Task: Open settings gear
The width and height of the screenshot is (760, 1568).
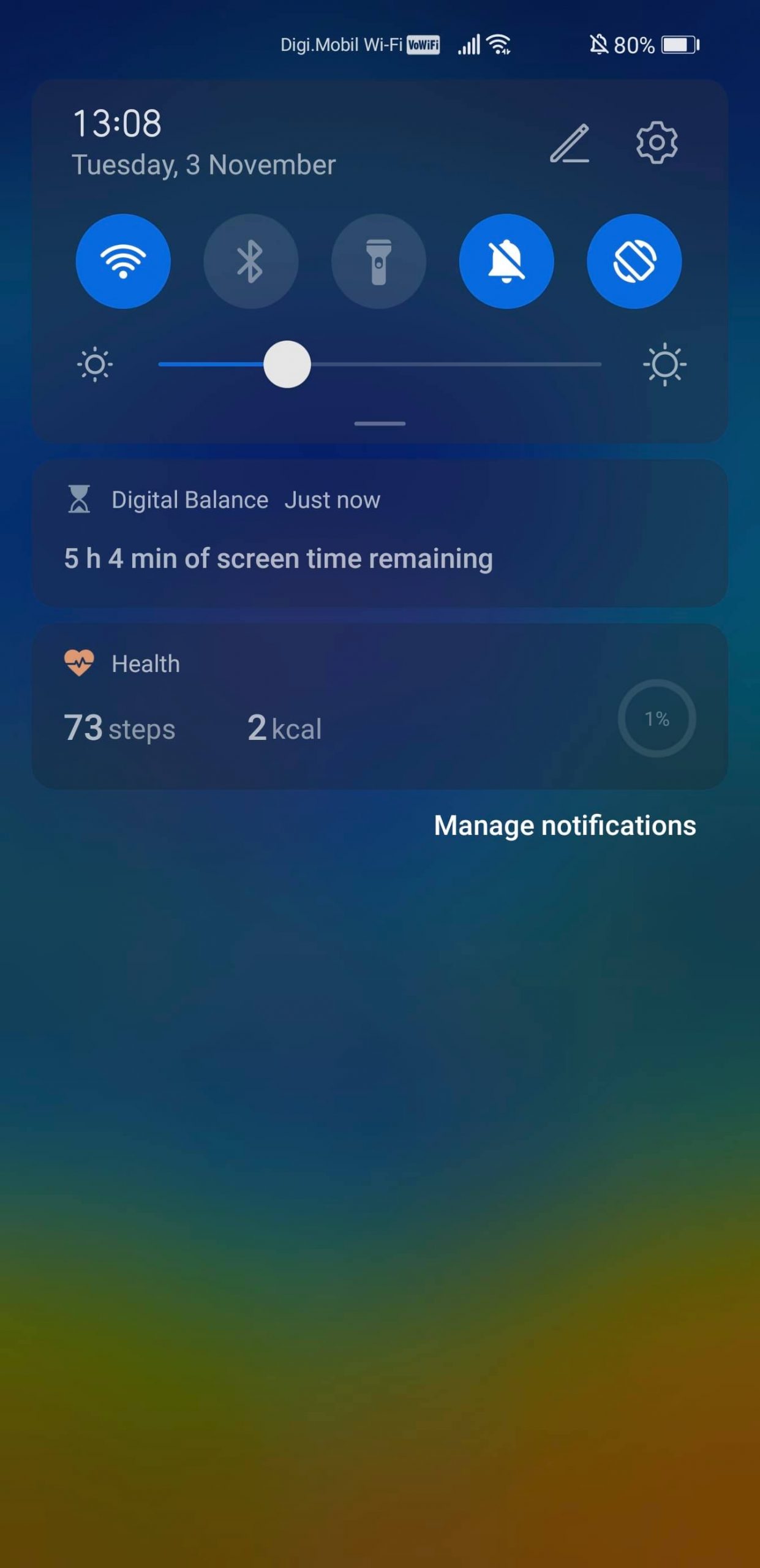Action: pyautogui.click(x=657, y=143)
